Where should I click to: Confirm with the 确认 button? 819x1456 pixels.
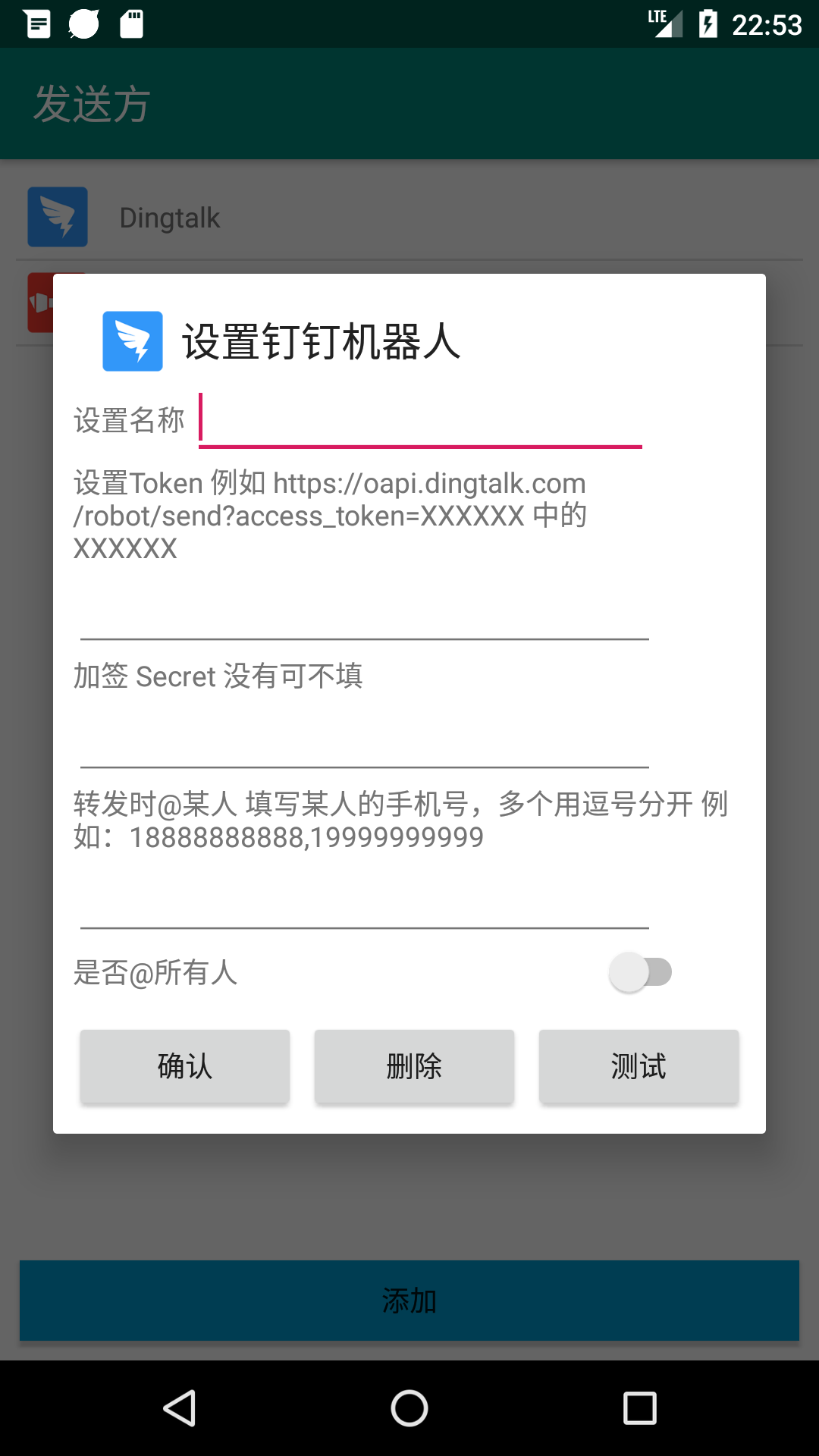pyautogui.click(x=185, y=1066)
